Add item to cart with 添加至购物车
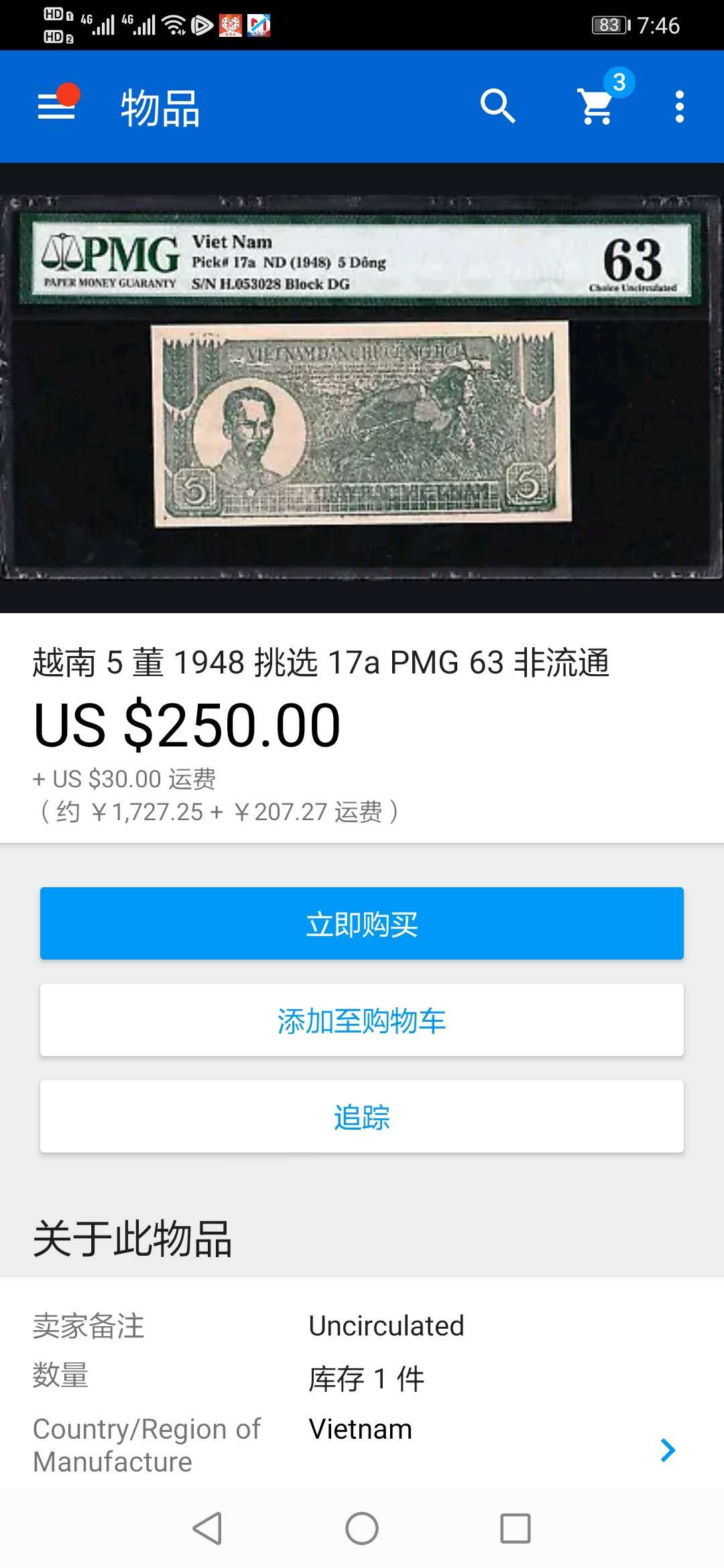Screen dimensions: 724x1568 pyautogui.click(x=362, y=1019)
